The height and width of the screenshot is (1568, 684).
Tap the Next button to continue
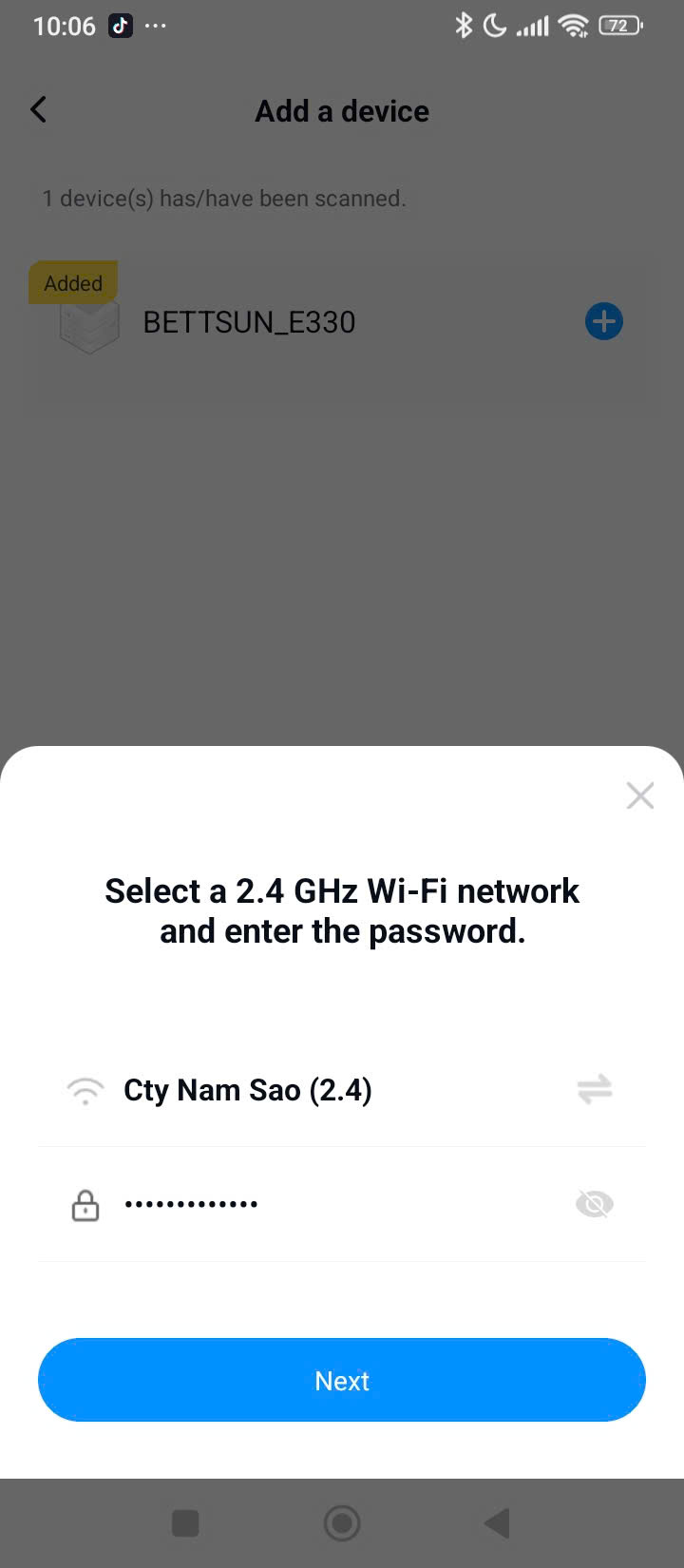point(342,1380)
